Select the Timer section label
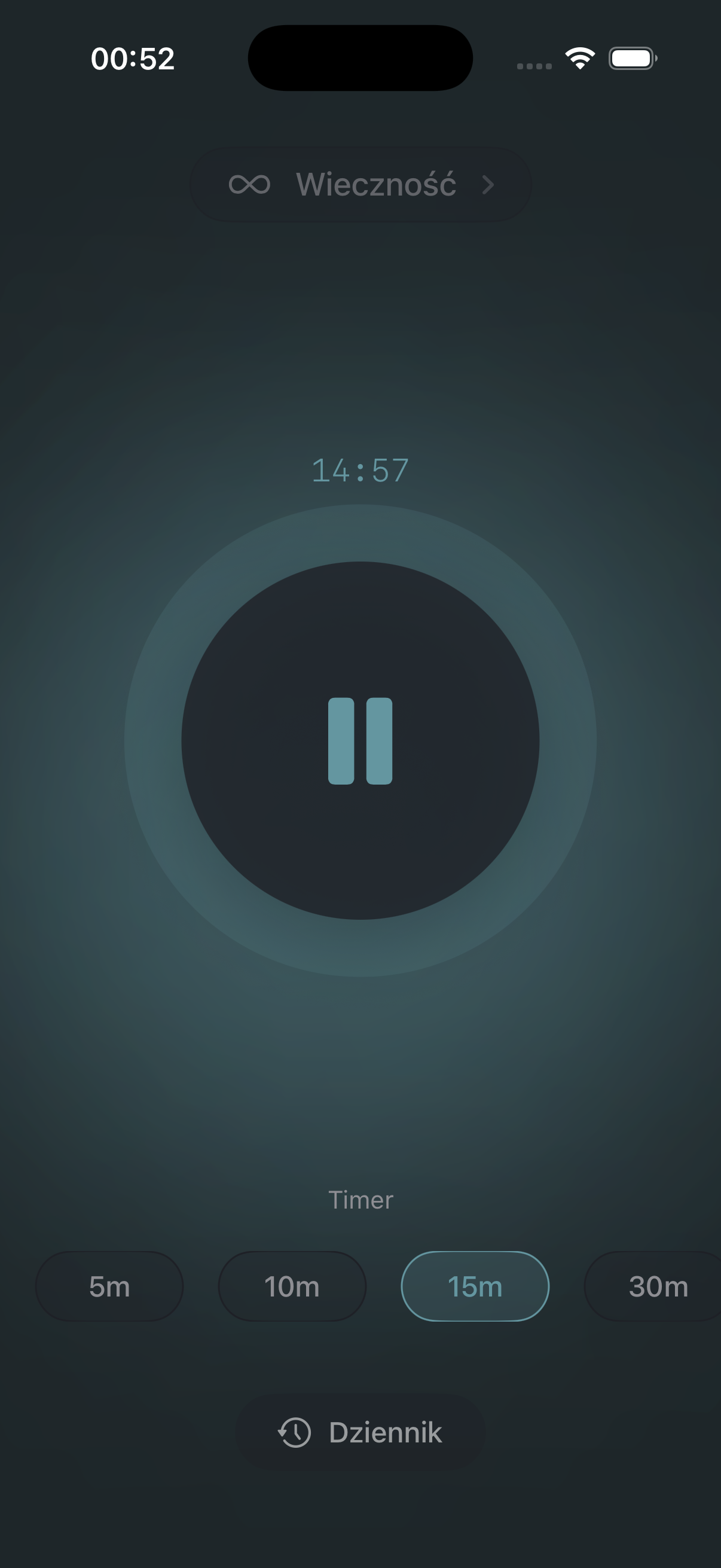 click(x=360, y=1199)
